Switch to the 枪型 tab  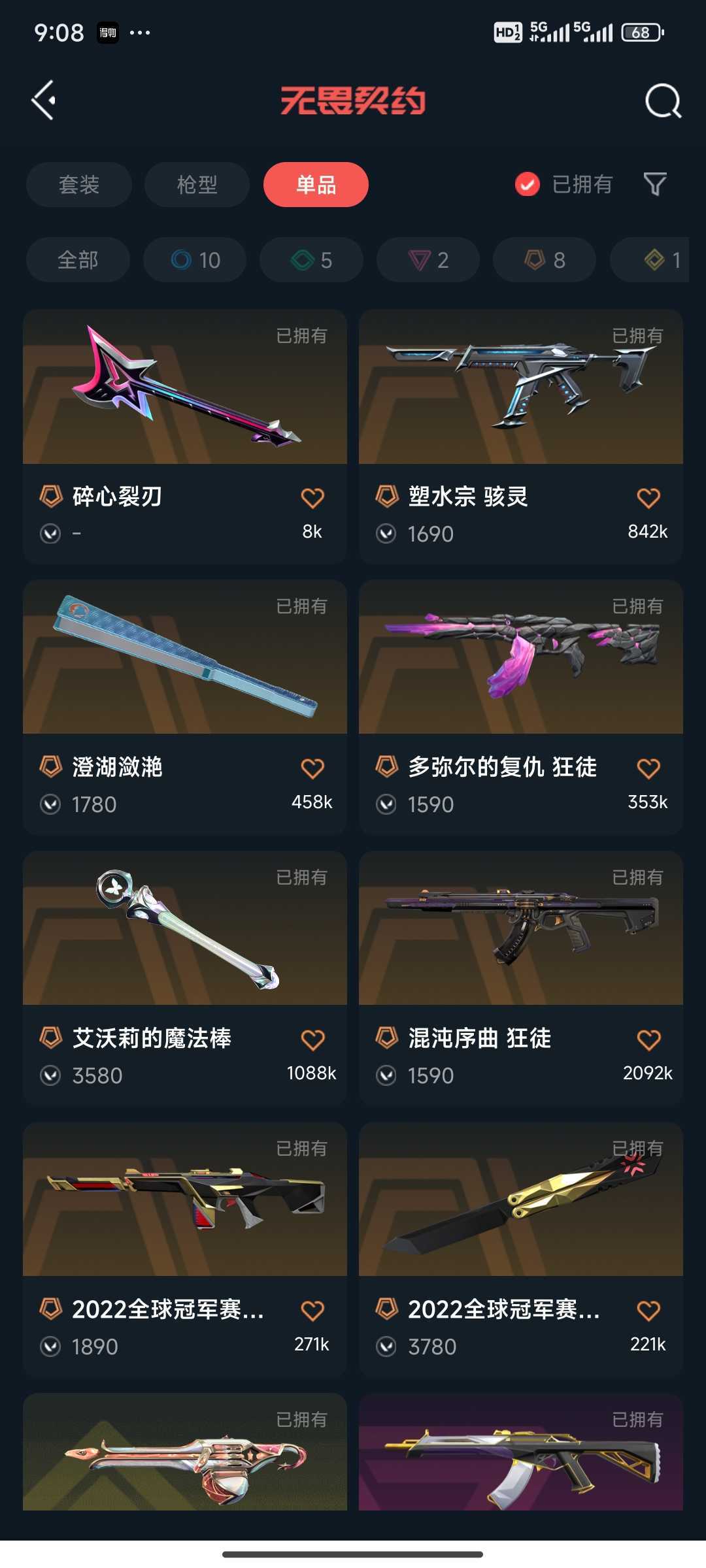coord(195,185)
